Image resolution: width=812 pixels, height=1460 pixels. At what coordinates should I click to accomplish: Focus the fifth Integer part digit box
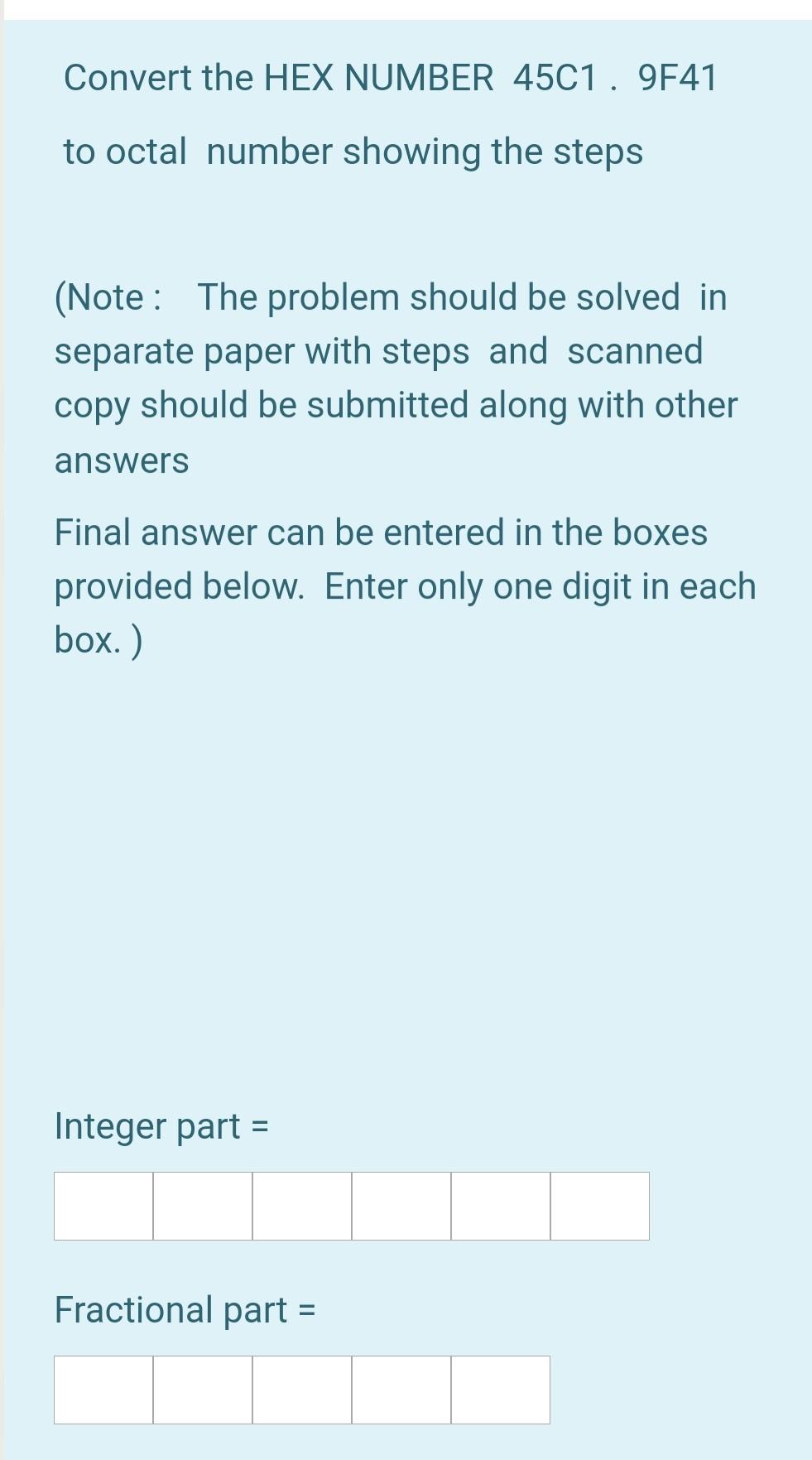pyautogui.click(x=501, y=1206)
